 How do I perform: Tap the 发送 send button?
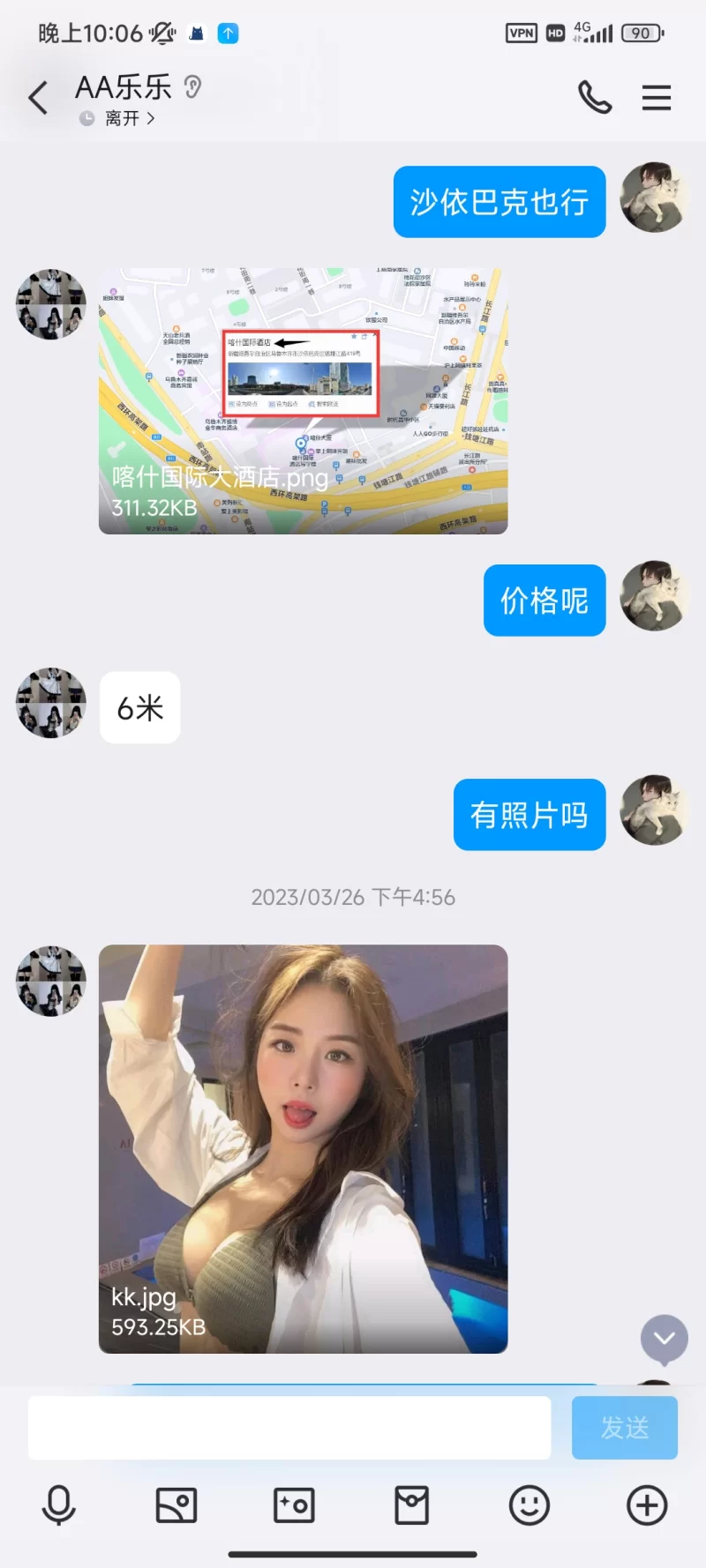[x=624, y=1427]
